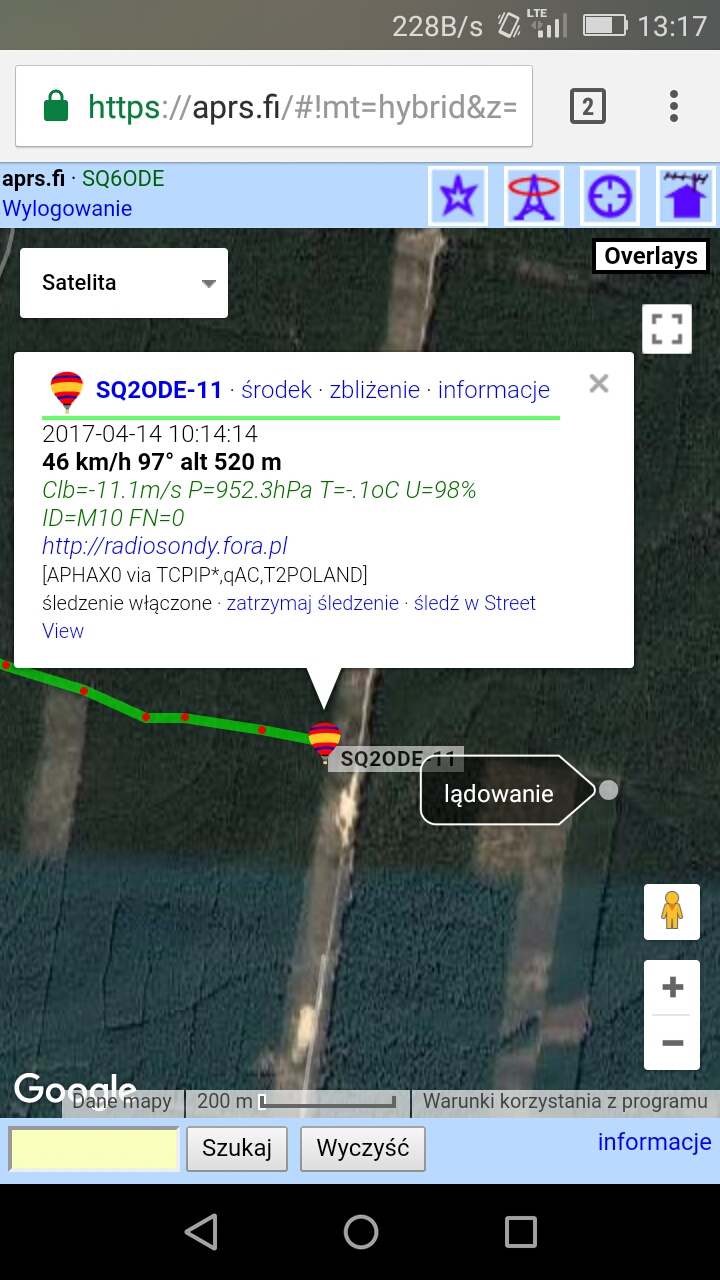Open the browser tab switcher
This screenshot has height=1280, width=720.
(x=588, y=106)
